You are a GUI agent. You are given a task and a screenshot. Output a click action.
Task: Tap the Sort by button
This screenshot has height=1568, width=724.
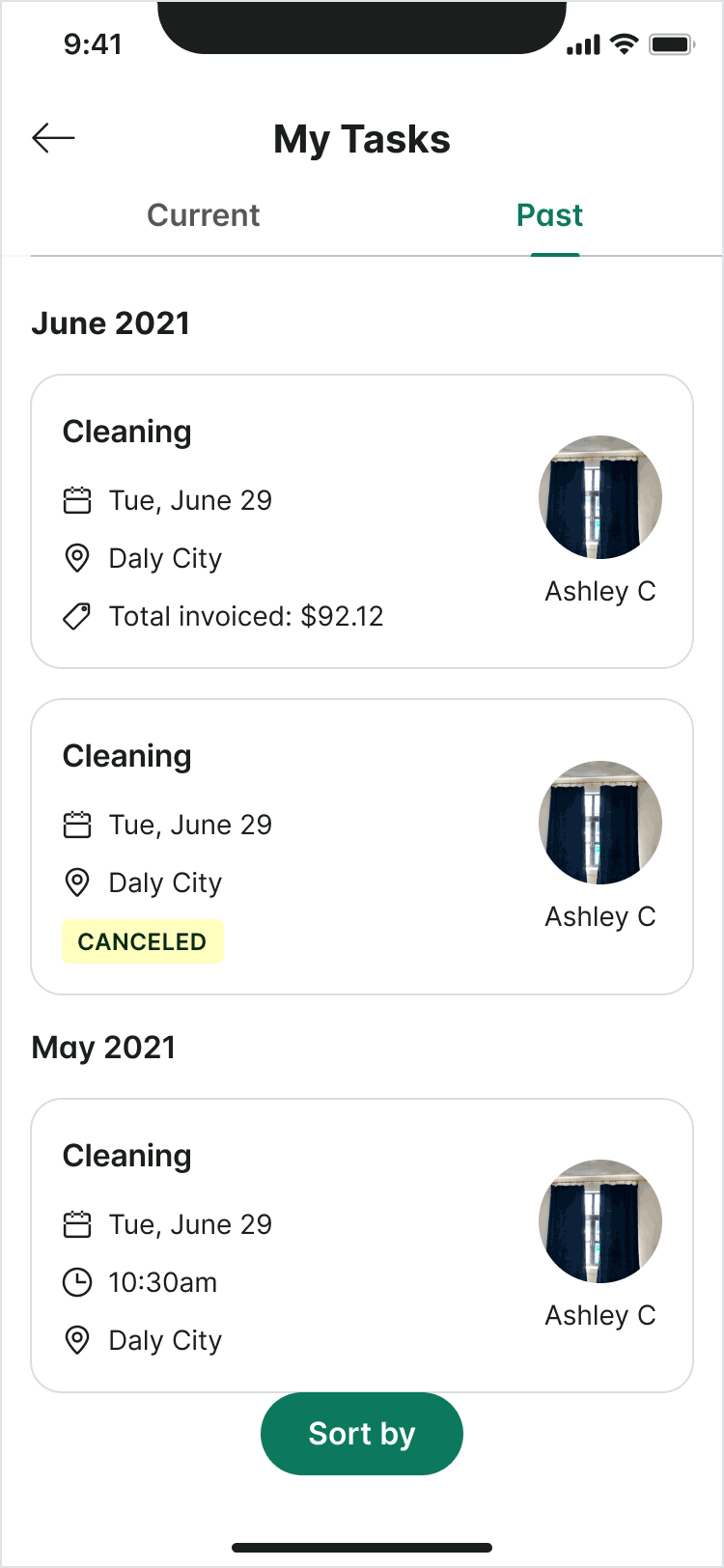click(x=362, y=1434)
